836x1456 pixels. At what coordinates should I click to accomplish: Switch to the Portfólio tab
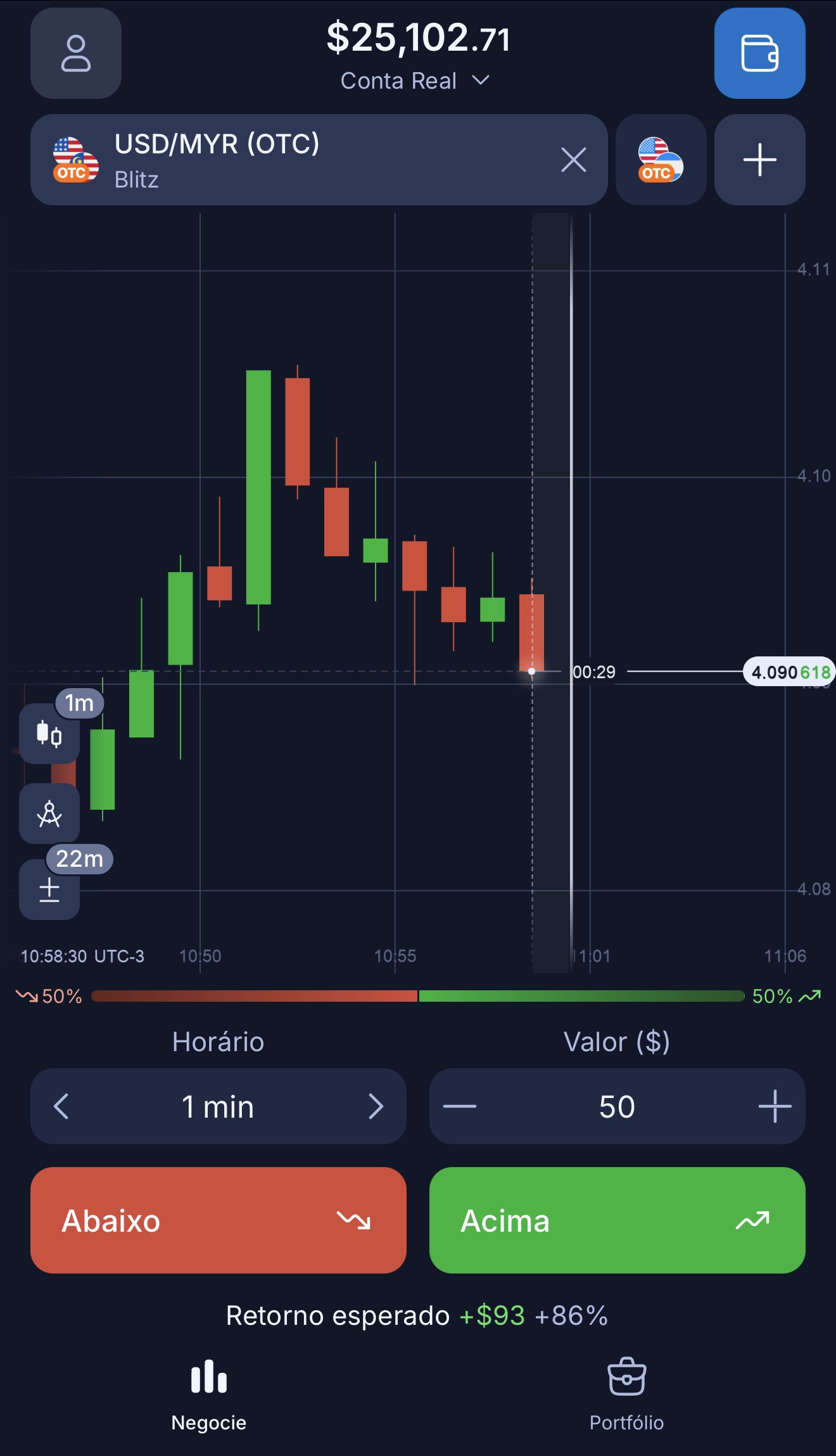(x=627, y=1394)
